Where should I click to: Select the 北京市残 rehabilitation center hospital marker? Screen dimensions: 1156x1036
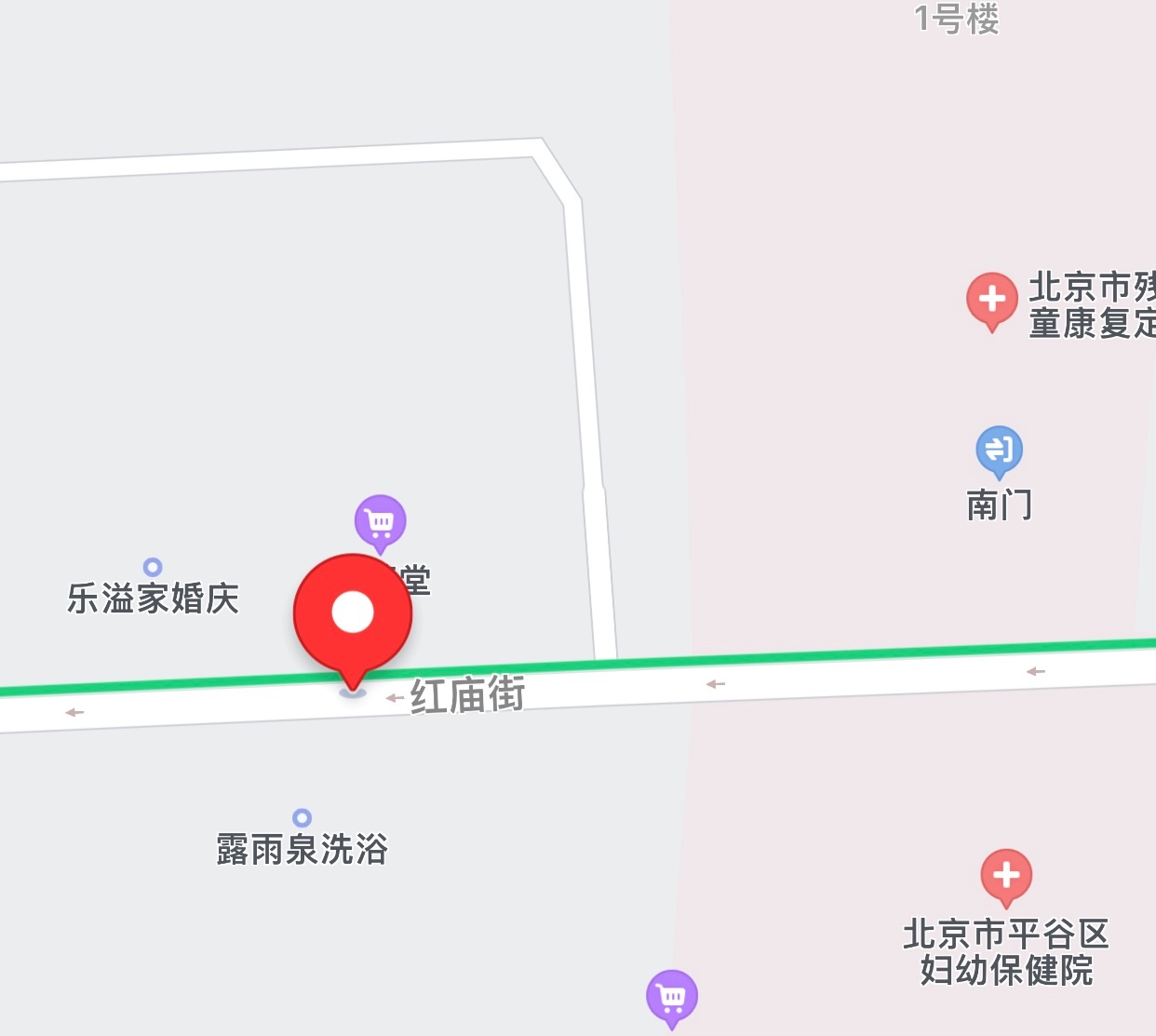pos(992,300)
